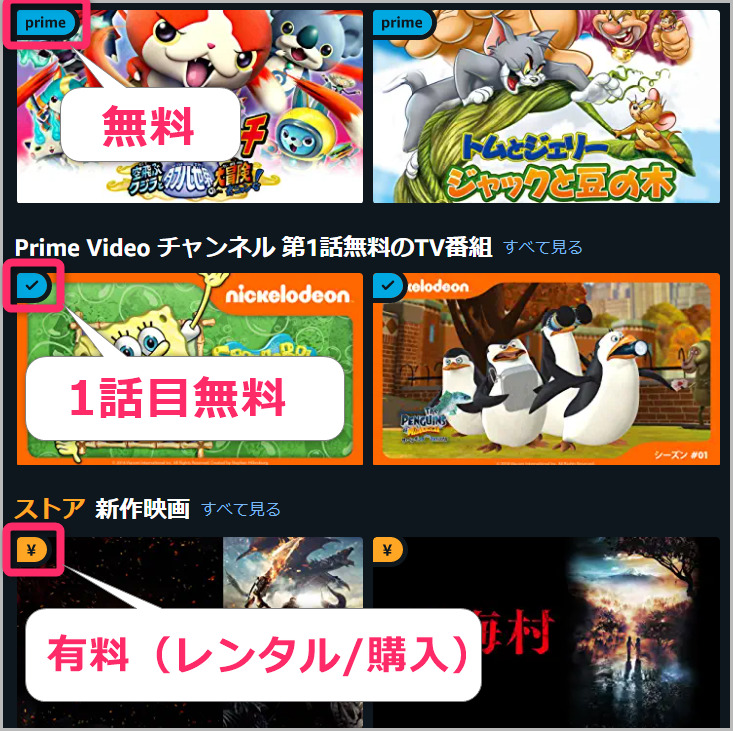The width and height of the screenshot is (733, 731).
Task: Open トムとジェリー ジャックと豆の木
Action: [546, 106]
